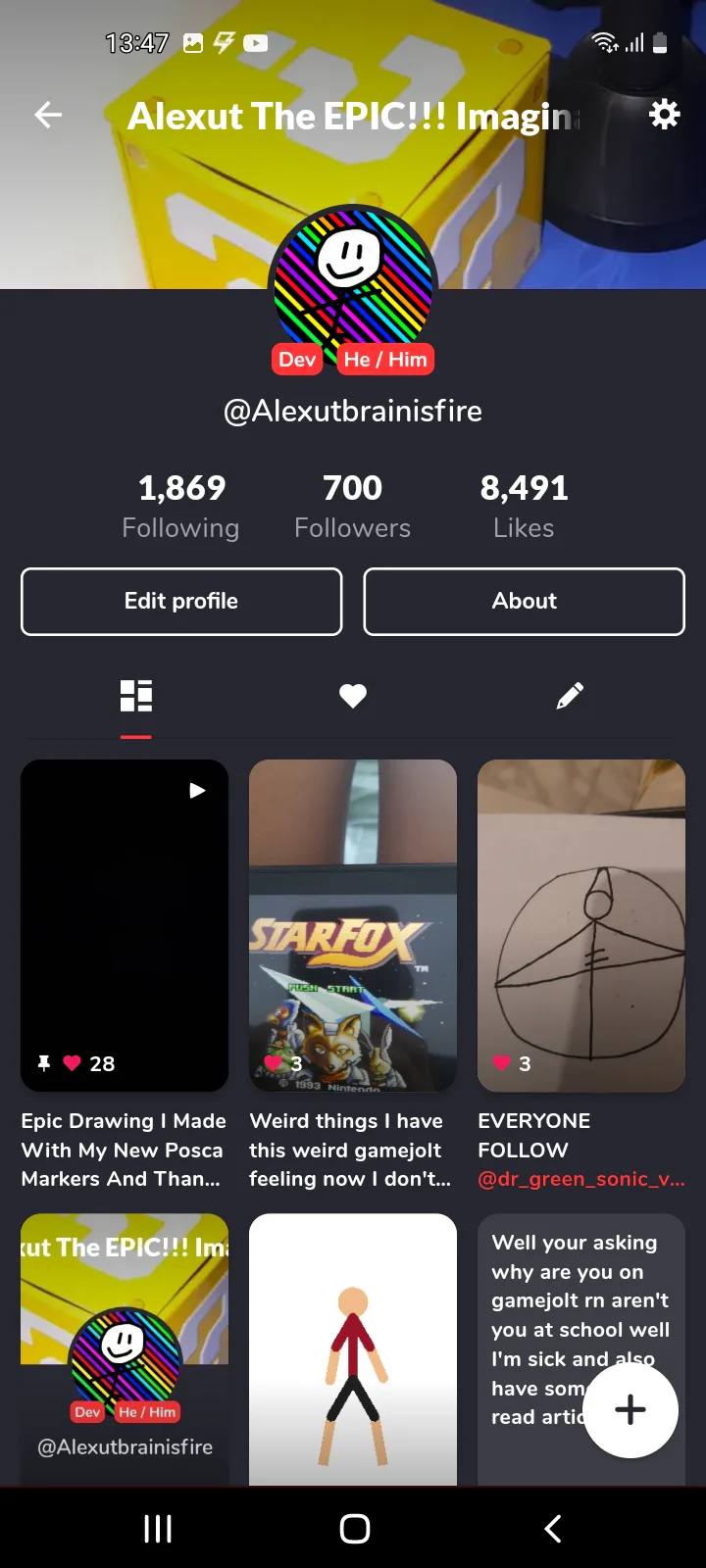The width and height of the screenshot is (706, 1568).
Task: Go to the system home screen
Action: pyautogui.click(x=354, y=1529)
